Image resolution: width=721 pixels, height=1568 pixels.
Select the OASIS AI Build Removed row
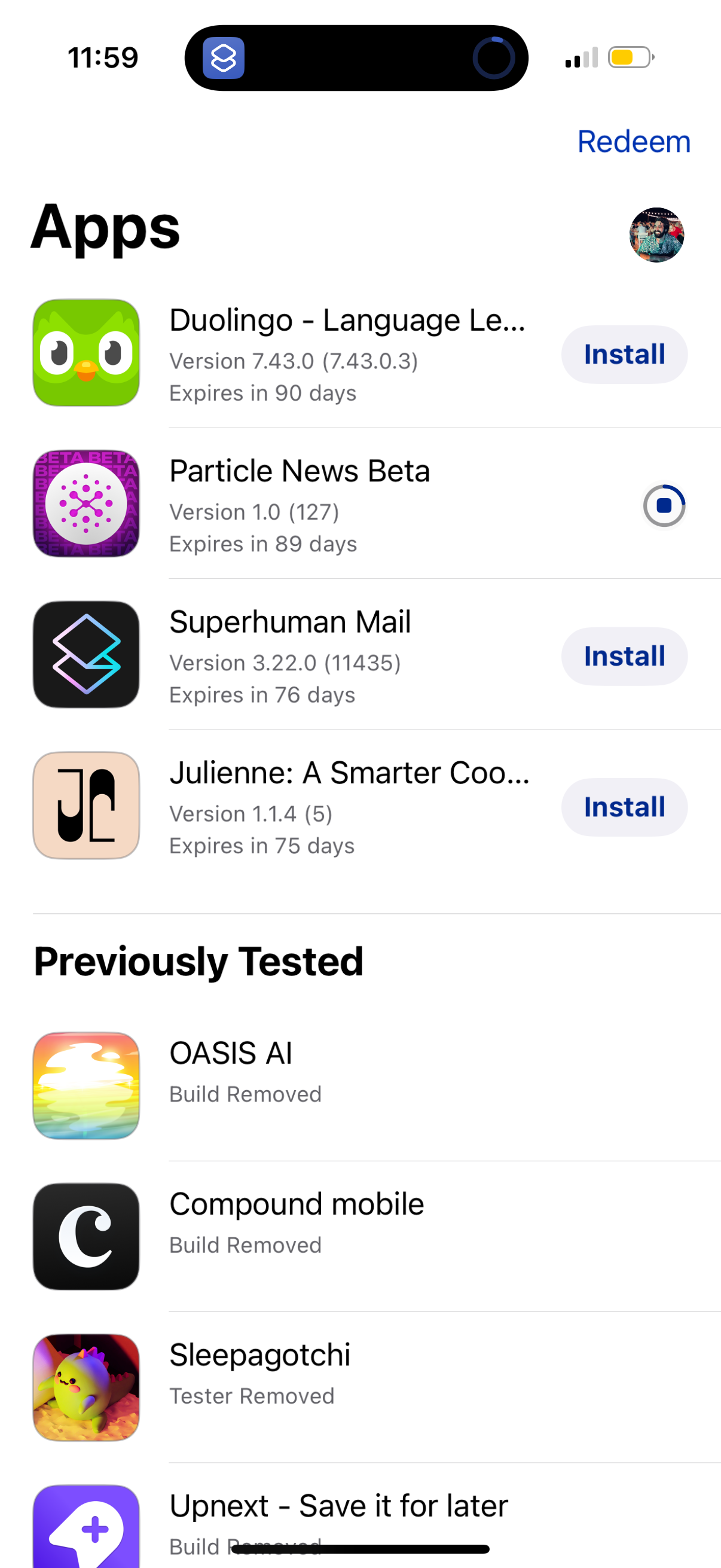click(245, 1094)
